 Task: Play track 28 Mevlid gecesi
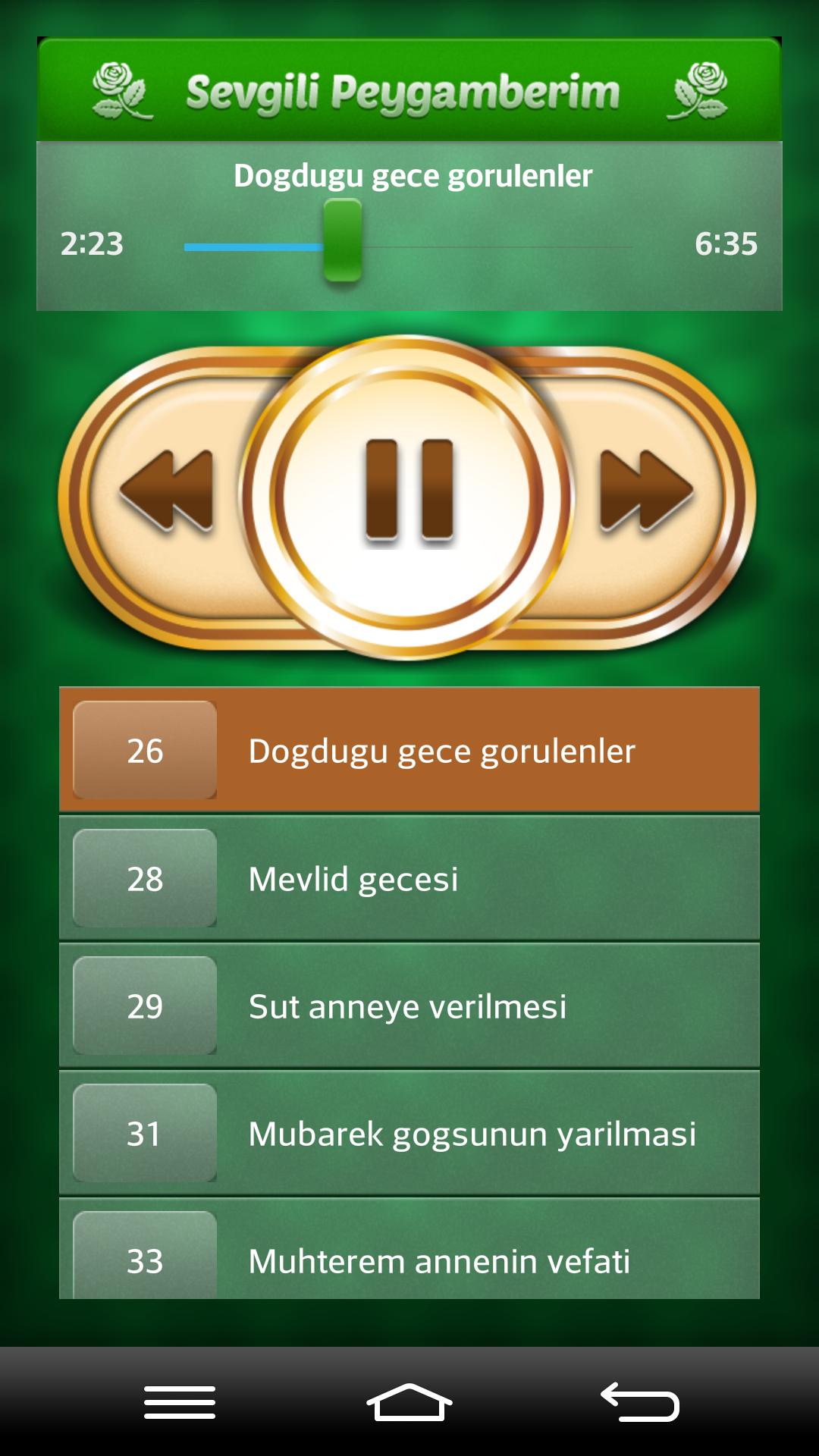click(409, 878)
